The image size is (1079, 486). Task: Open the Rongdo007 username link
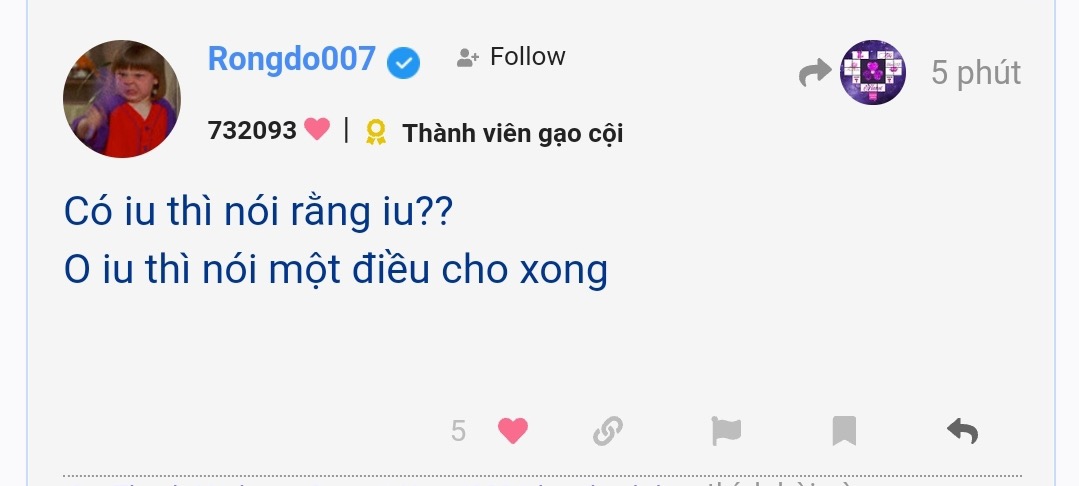[291, 59]
